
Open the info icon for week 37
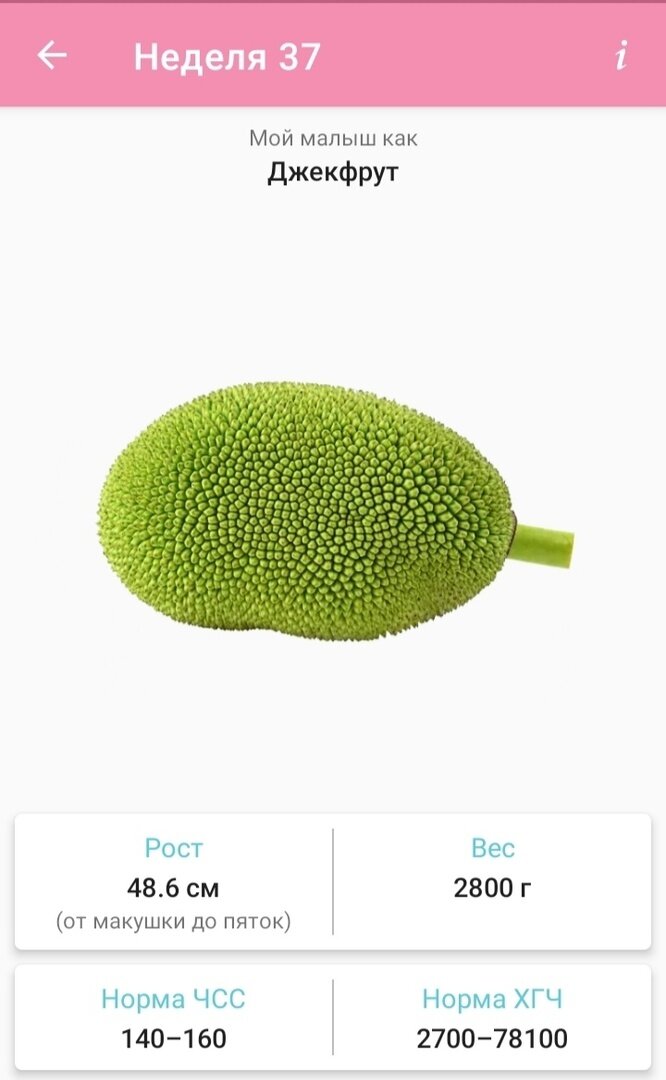(621, 56)
